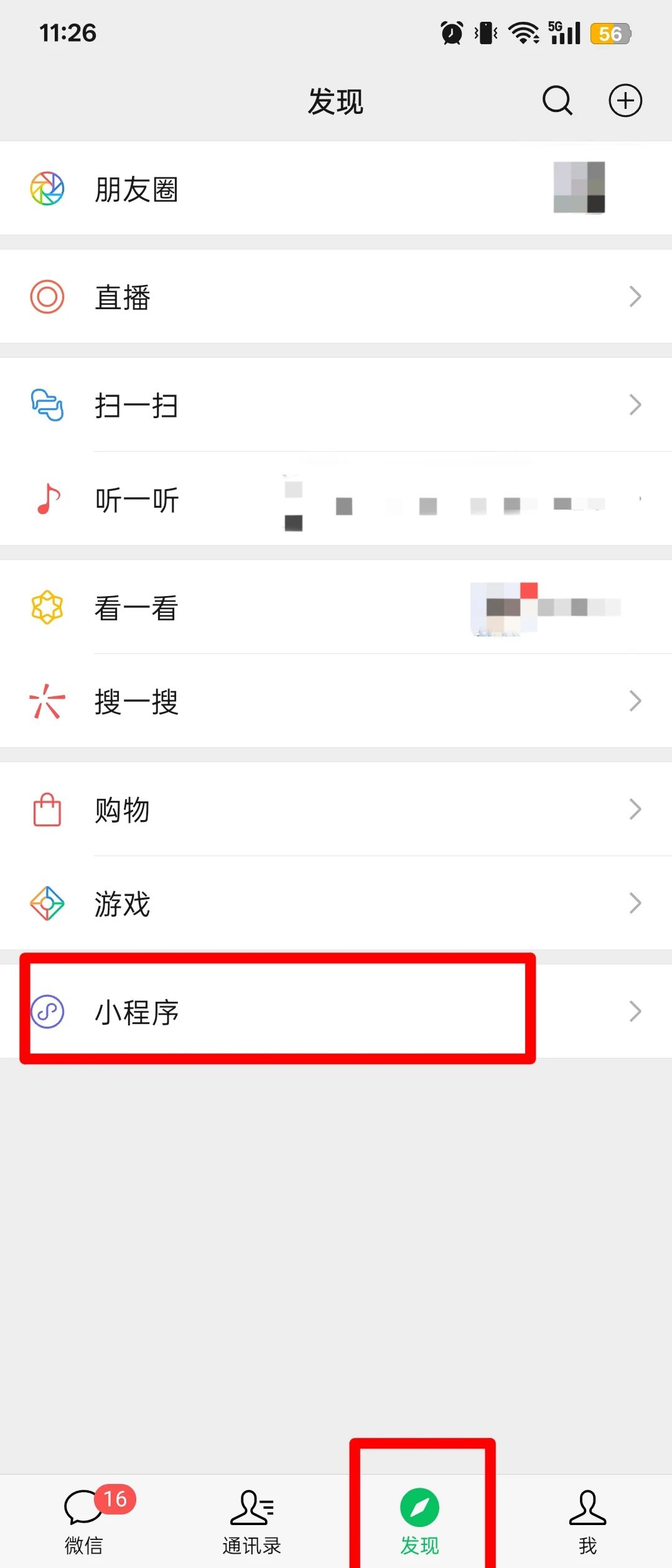Screen dimensions: 672x1568
Task: Open 游戏 games
Action: pos(336,903)
